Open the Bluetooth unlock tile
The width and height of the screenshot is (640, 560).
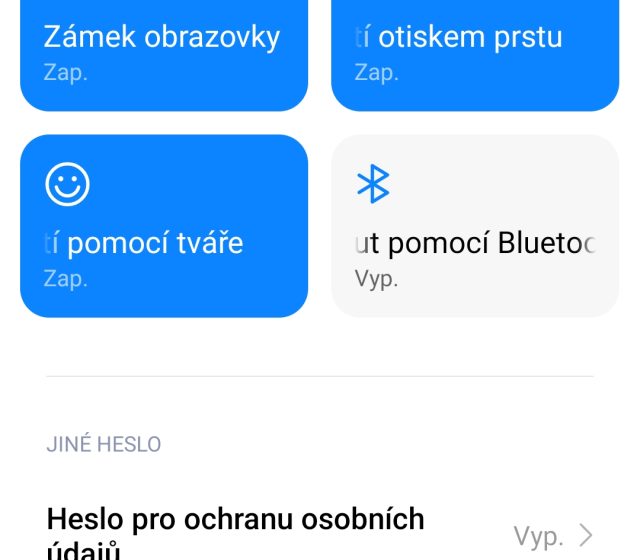pyautogui.click(x=475, y=226)
